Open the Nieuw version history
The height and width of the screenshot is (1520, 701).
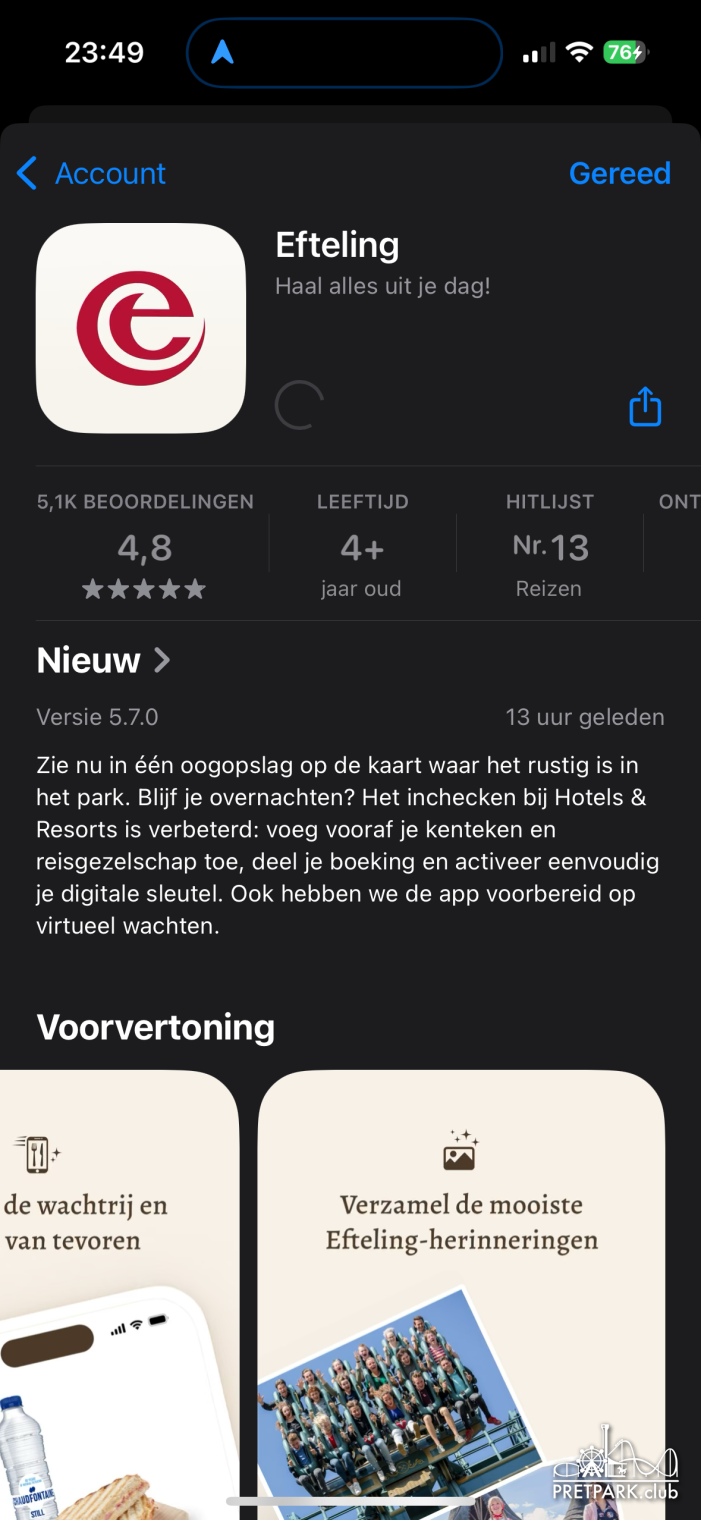click(103, 660)
